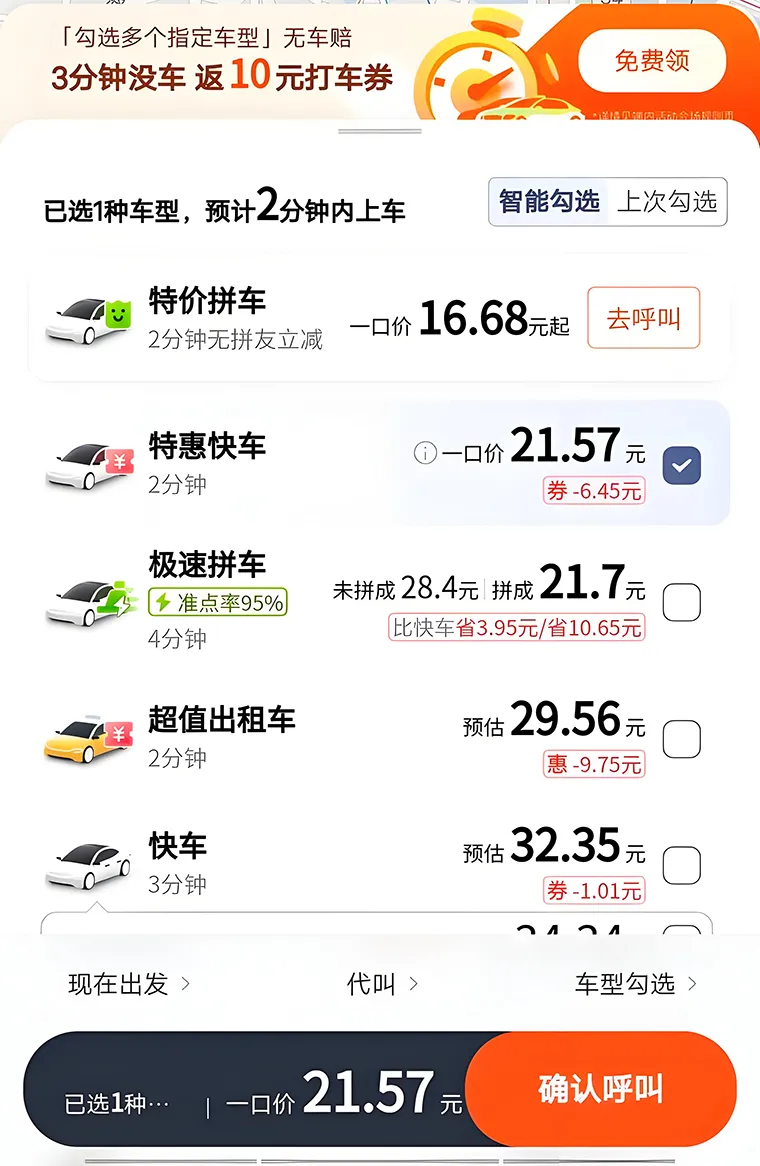Tap the 去呼叫 button for 特价拼车
Image resolution: width=760 pixels, height=1166 pixels.
(x=643, y=318)
